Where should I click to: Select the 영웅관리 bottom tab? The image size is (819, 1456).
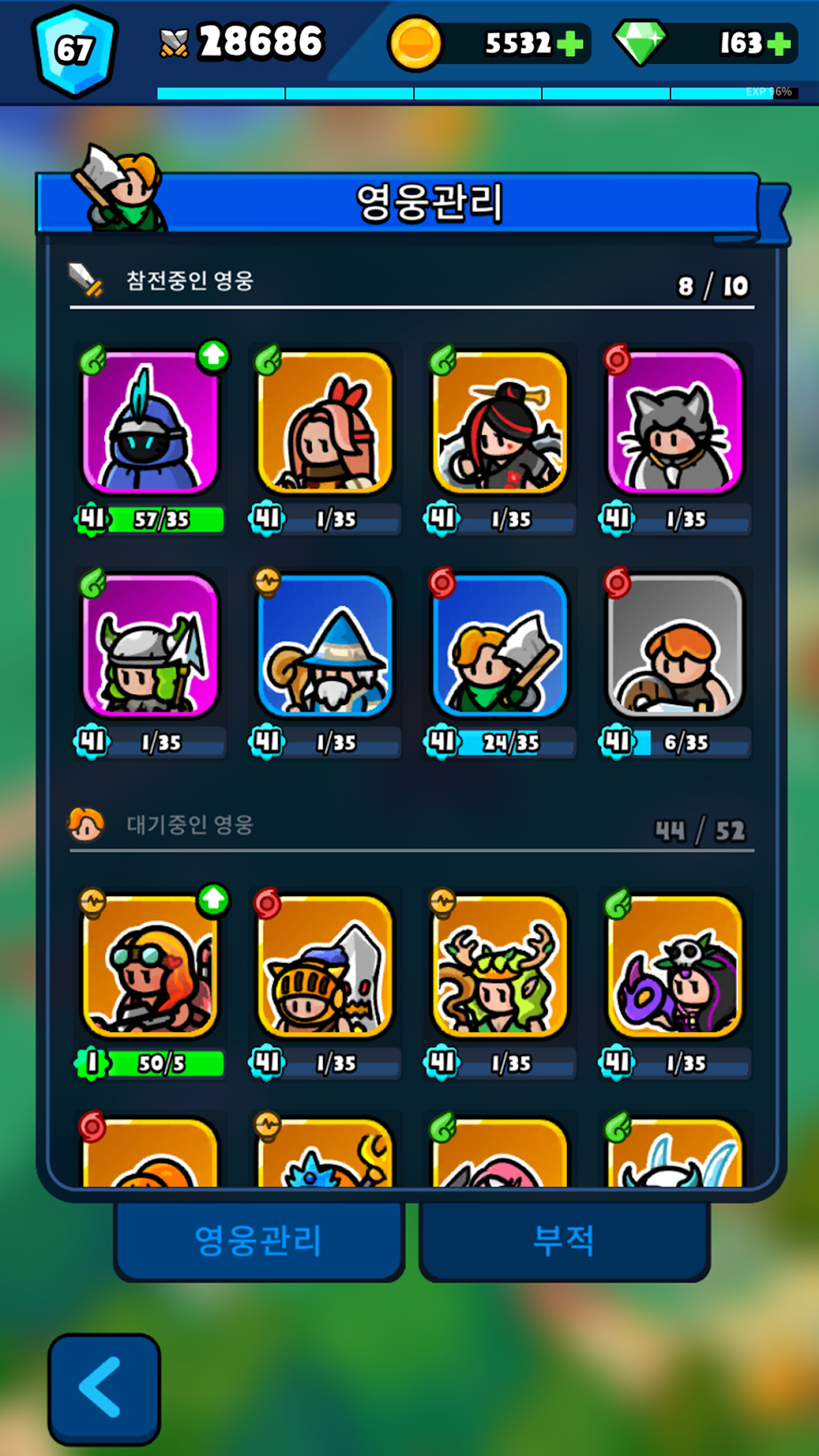click(x=258, y=1240)
